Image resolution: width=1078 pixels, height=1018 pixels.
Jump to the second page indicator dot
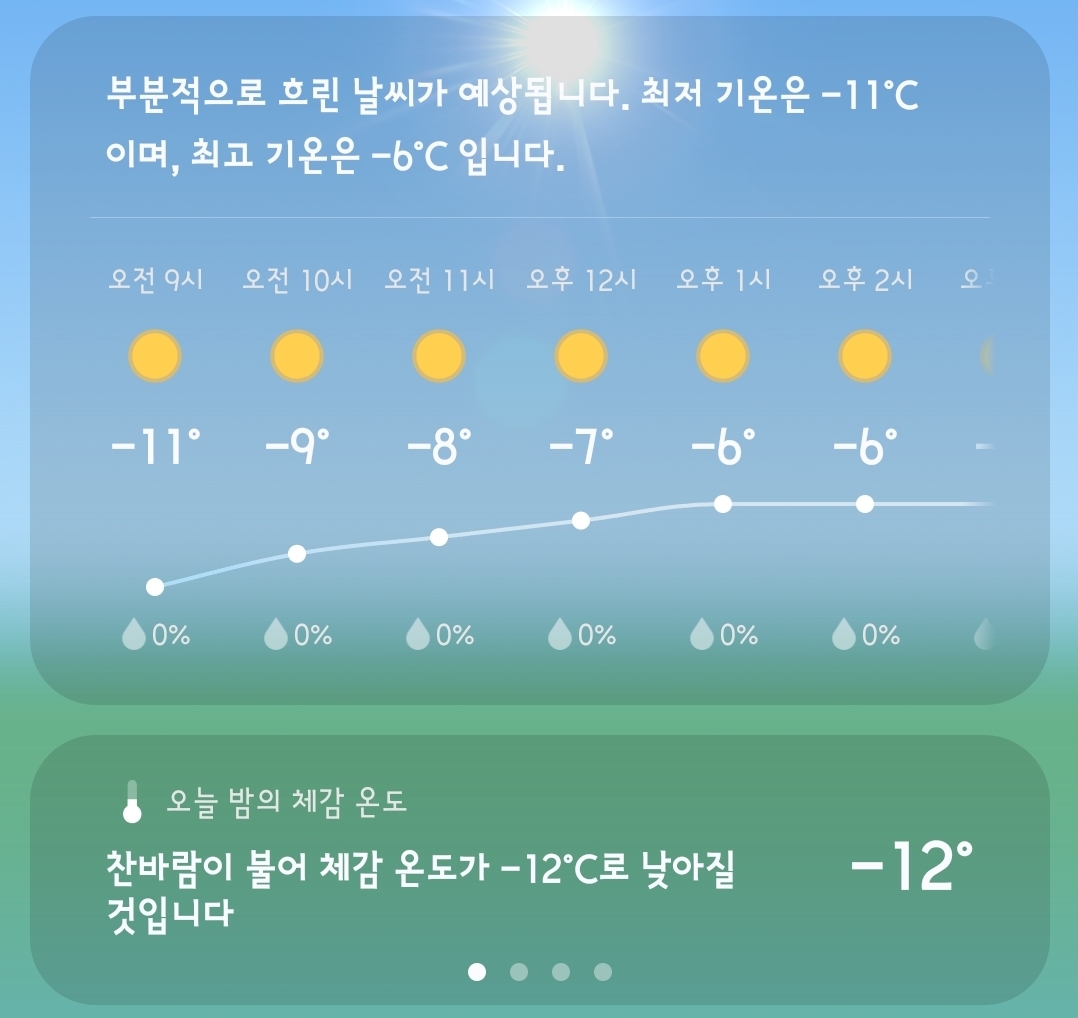pyautogui.click(x=519, y=972)
